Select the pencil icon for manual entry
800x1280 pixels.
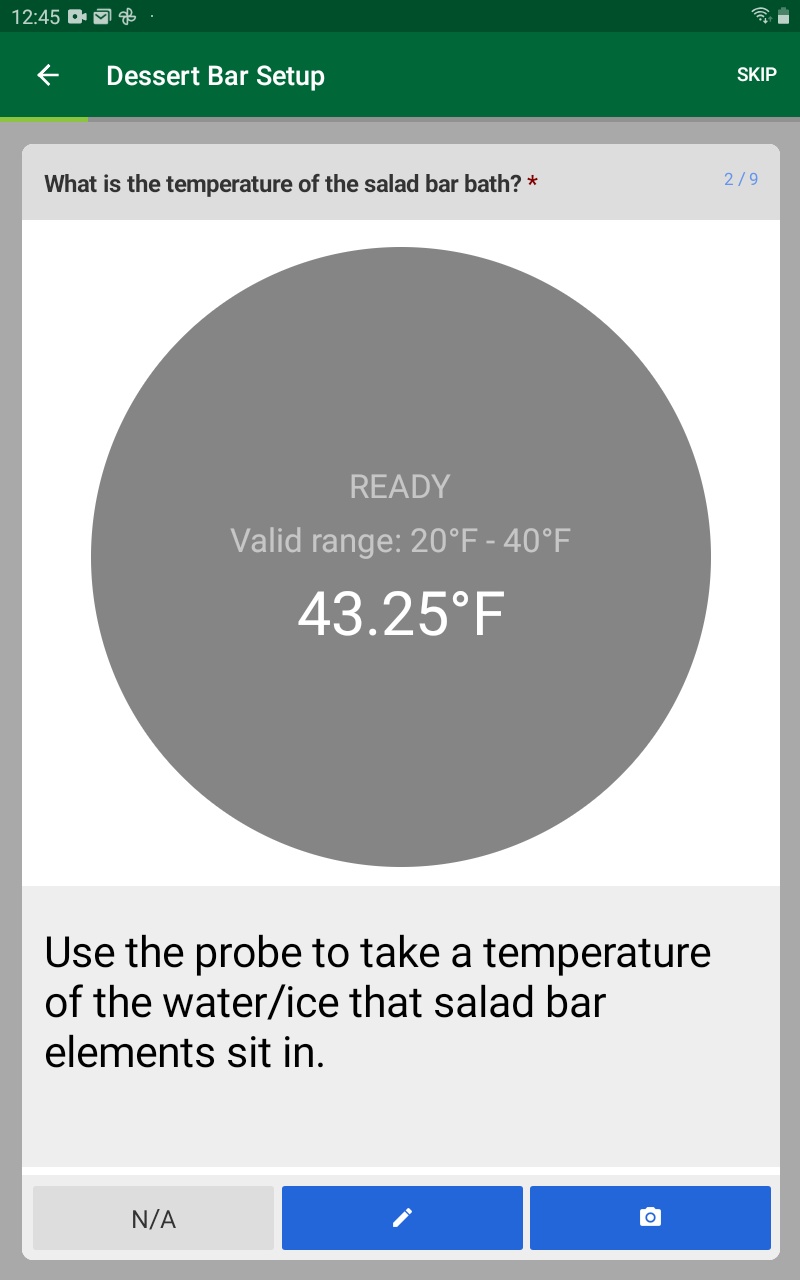[x=401, y=1217]
